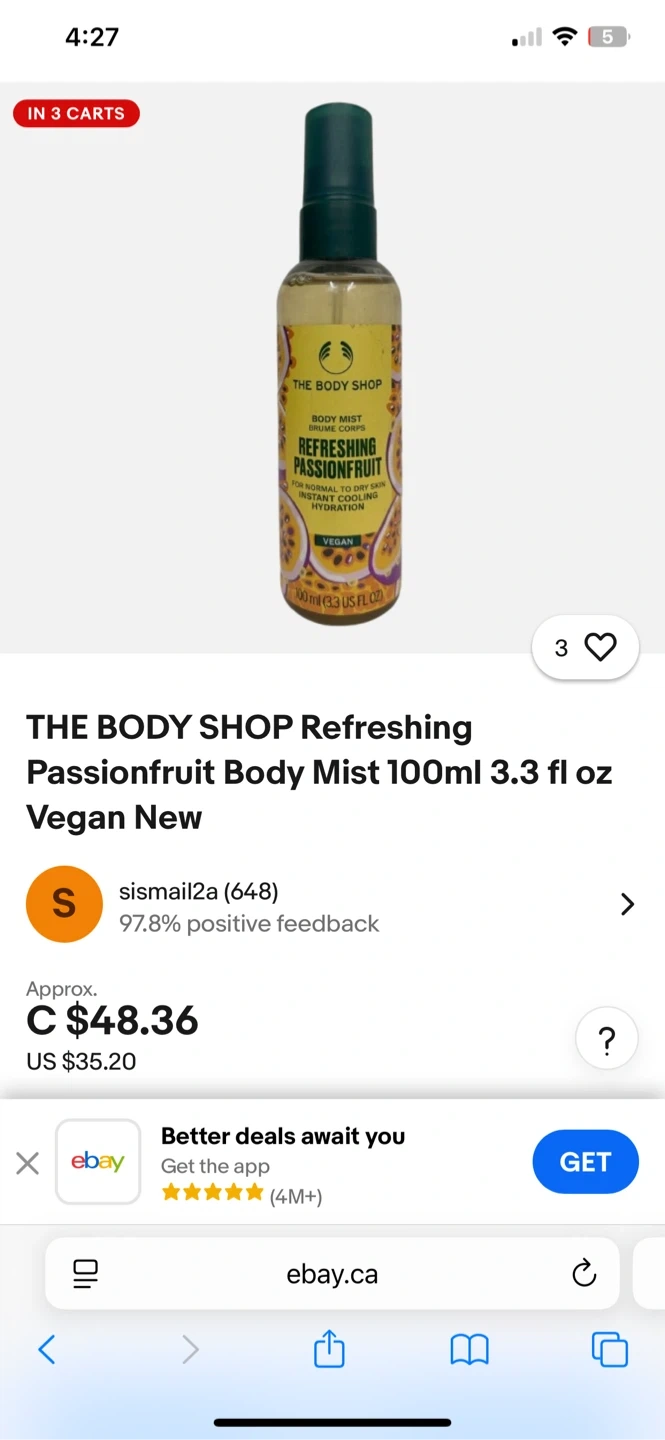Viewport: 665px width, 1440px height.
Task: Open seller sismail2a's profile row
Action: pos(332,905)
